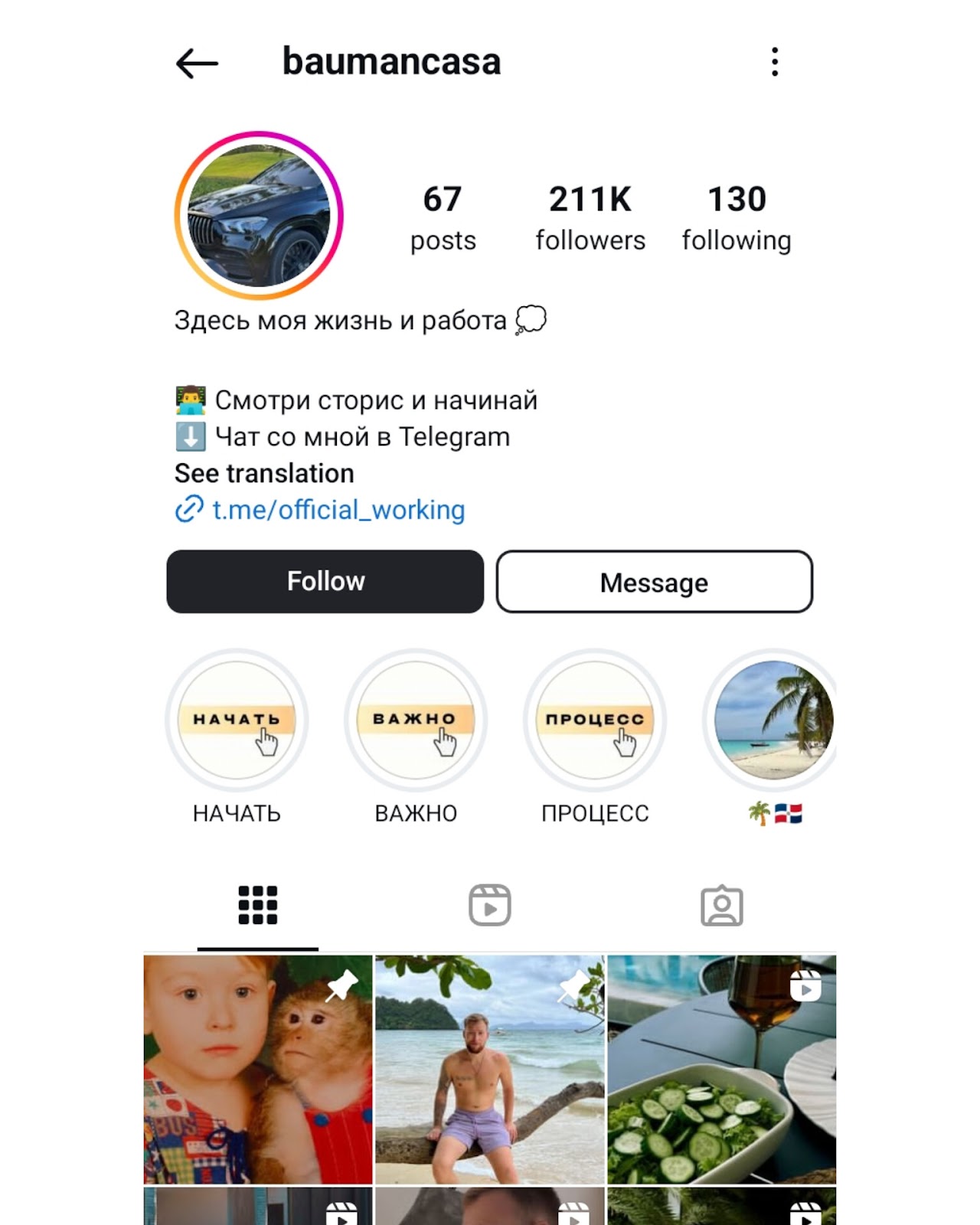Send a message to baumancasa
The width and height of the screenshot is (980, 1225).
(654, 582)
